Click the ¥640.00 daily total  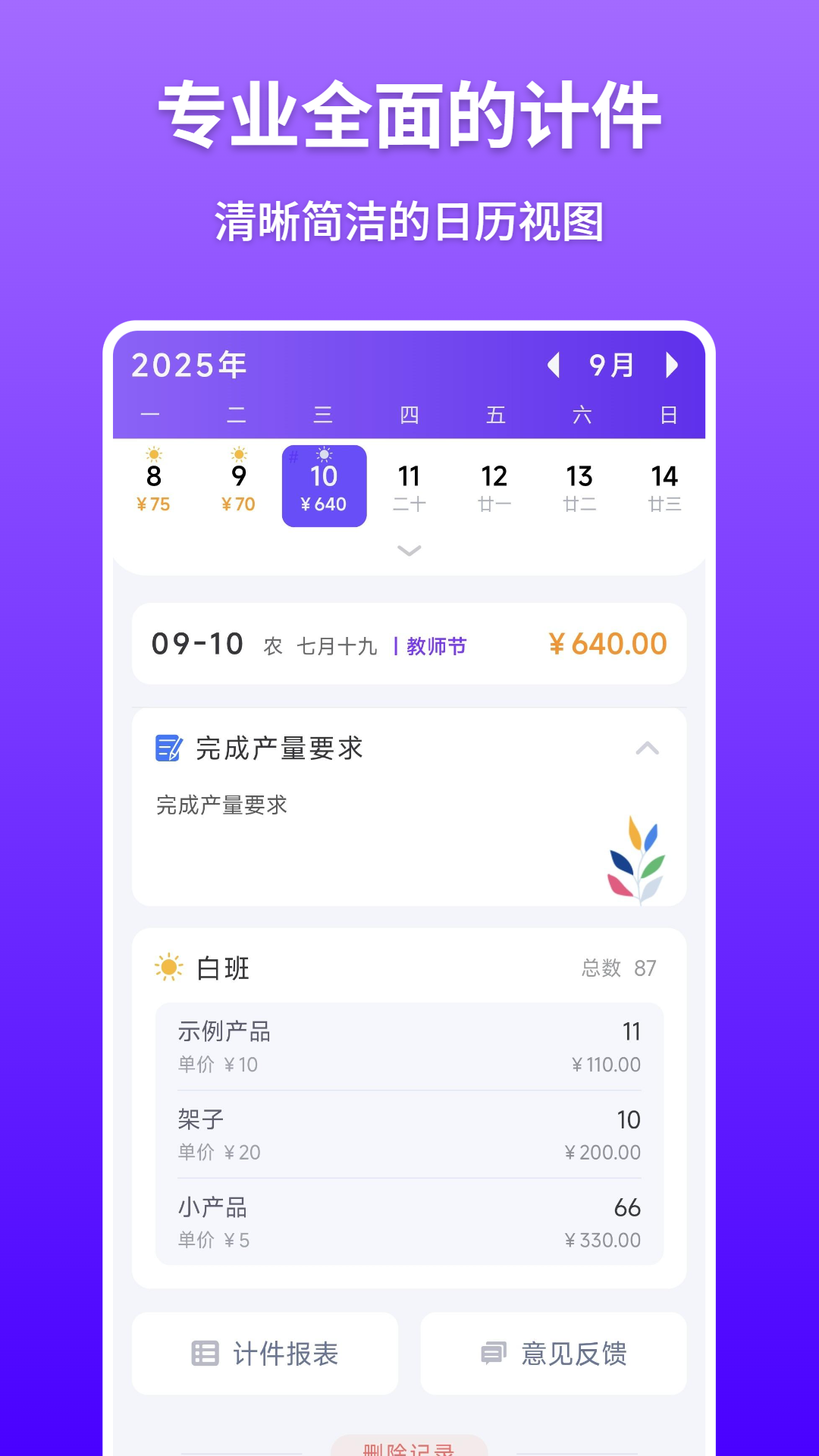click(x=607, y=643)
